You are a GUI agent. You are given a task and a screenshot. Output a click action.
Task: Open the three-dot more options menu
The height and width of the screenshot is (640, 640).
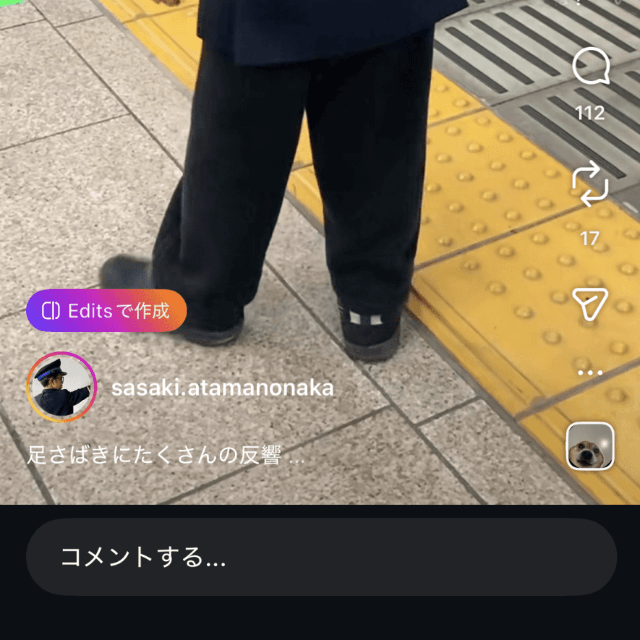tap(590, 372)
